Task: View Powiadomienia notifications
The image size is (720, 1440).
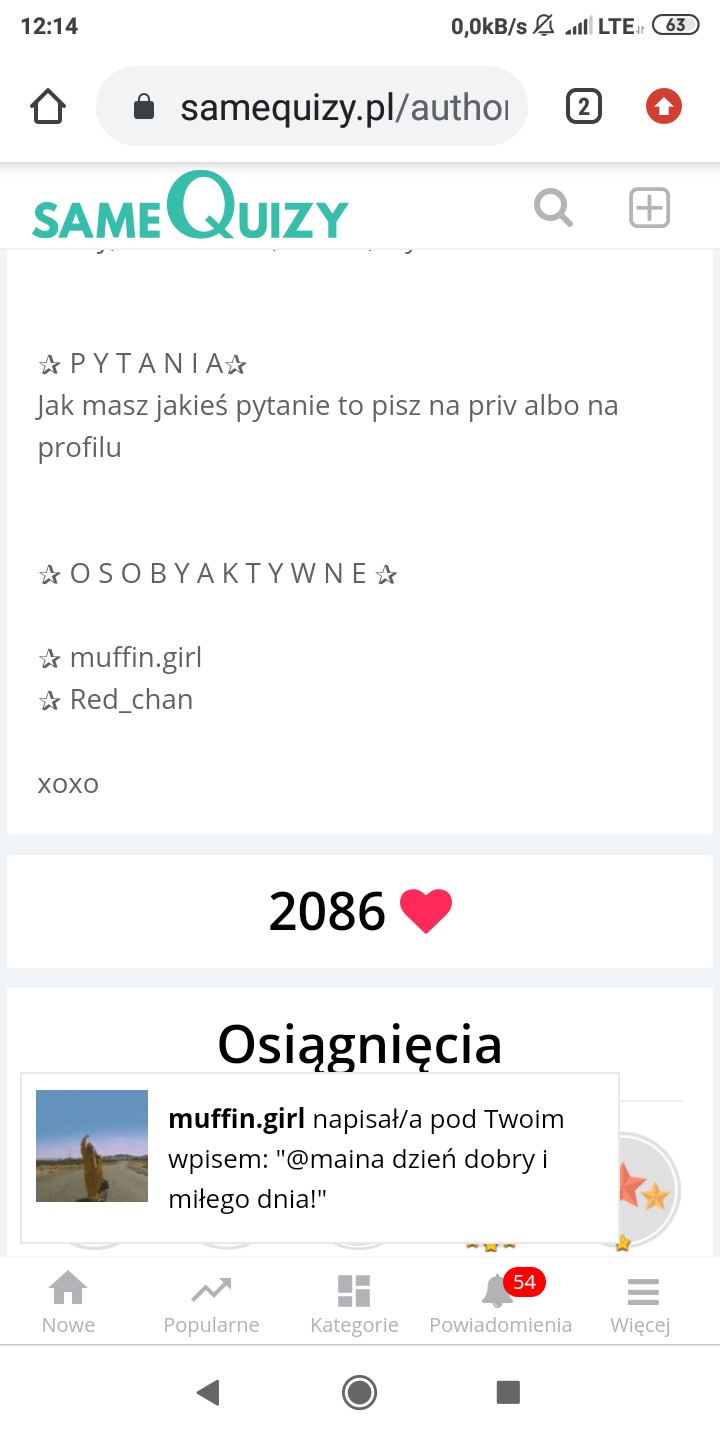Action: coord(500,1302)
